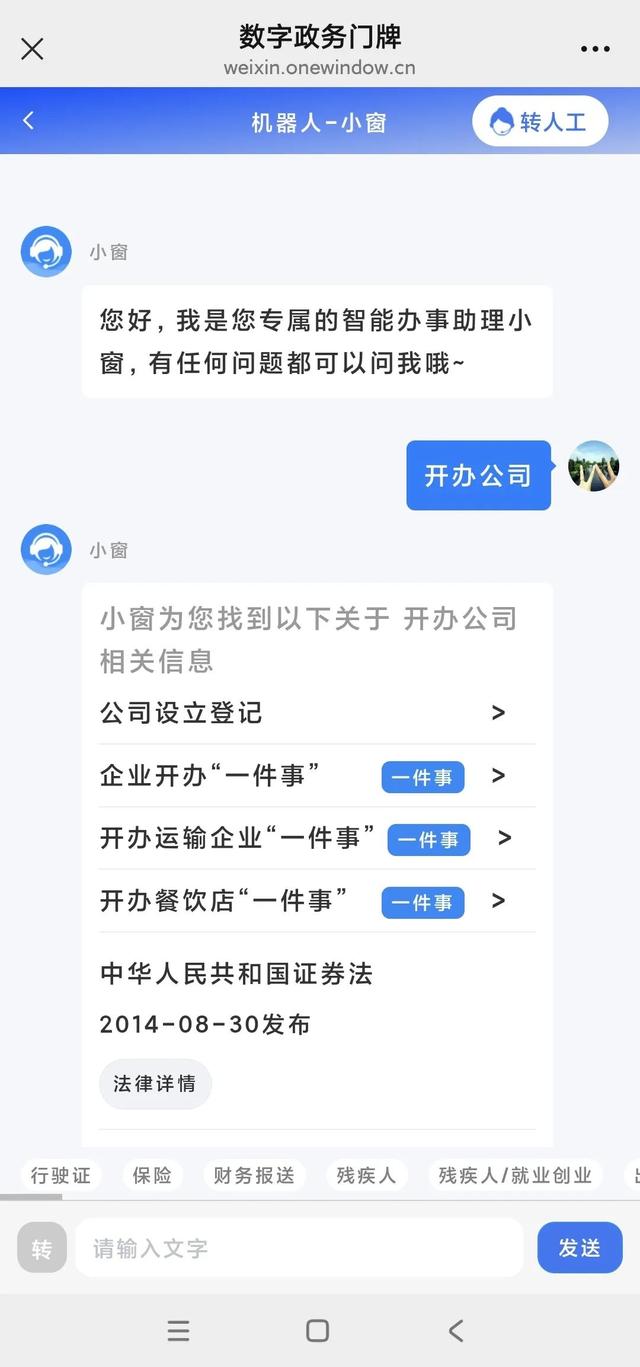Image resolution: width=640 pixels, height=1367 pixels.
Task: Tap the 转人工 button
Action: click(x=540, y=122)
